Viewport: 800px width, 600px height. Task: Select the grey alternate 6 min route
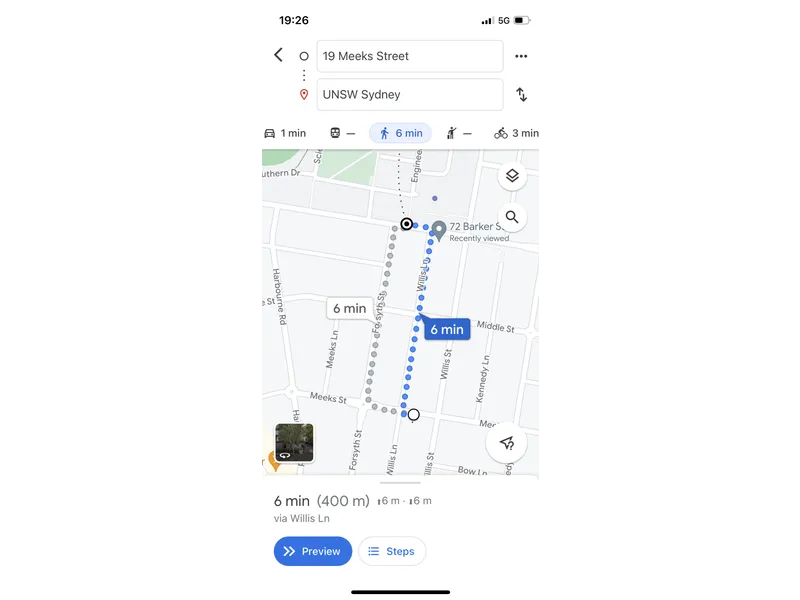pos(349,309)
